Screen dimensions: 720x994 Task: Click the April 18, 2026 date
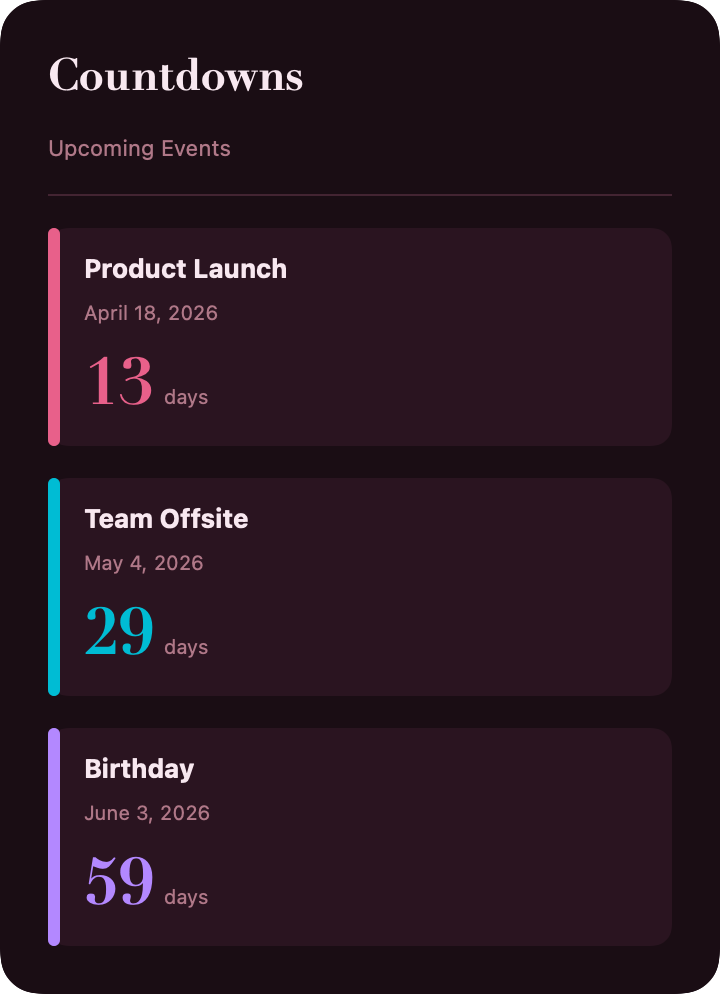(x=151, y=313)
